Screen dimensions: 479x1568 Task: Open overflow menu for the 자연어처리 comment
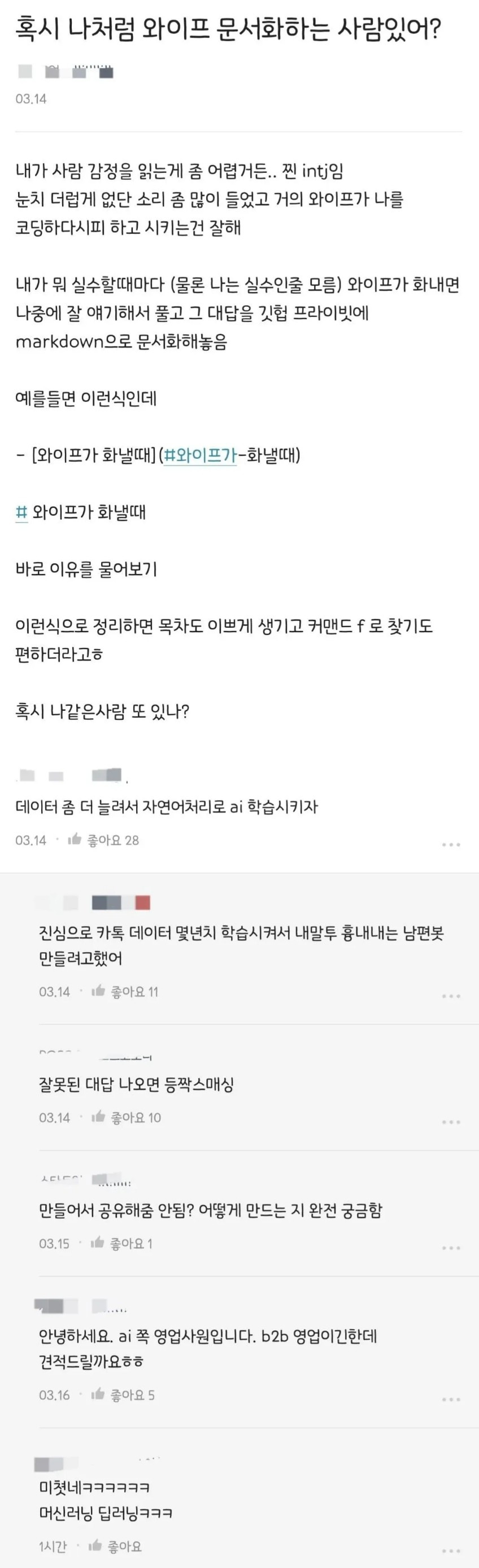tap(451, 845)
